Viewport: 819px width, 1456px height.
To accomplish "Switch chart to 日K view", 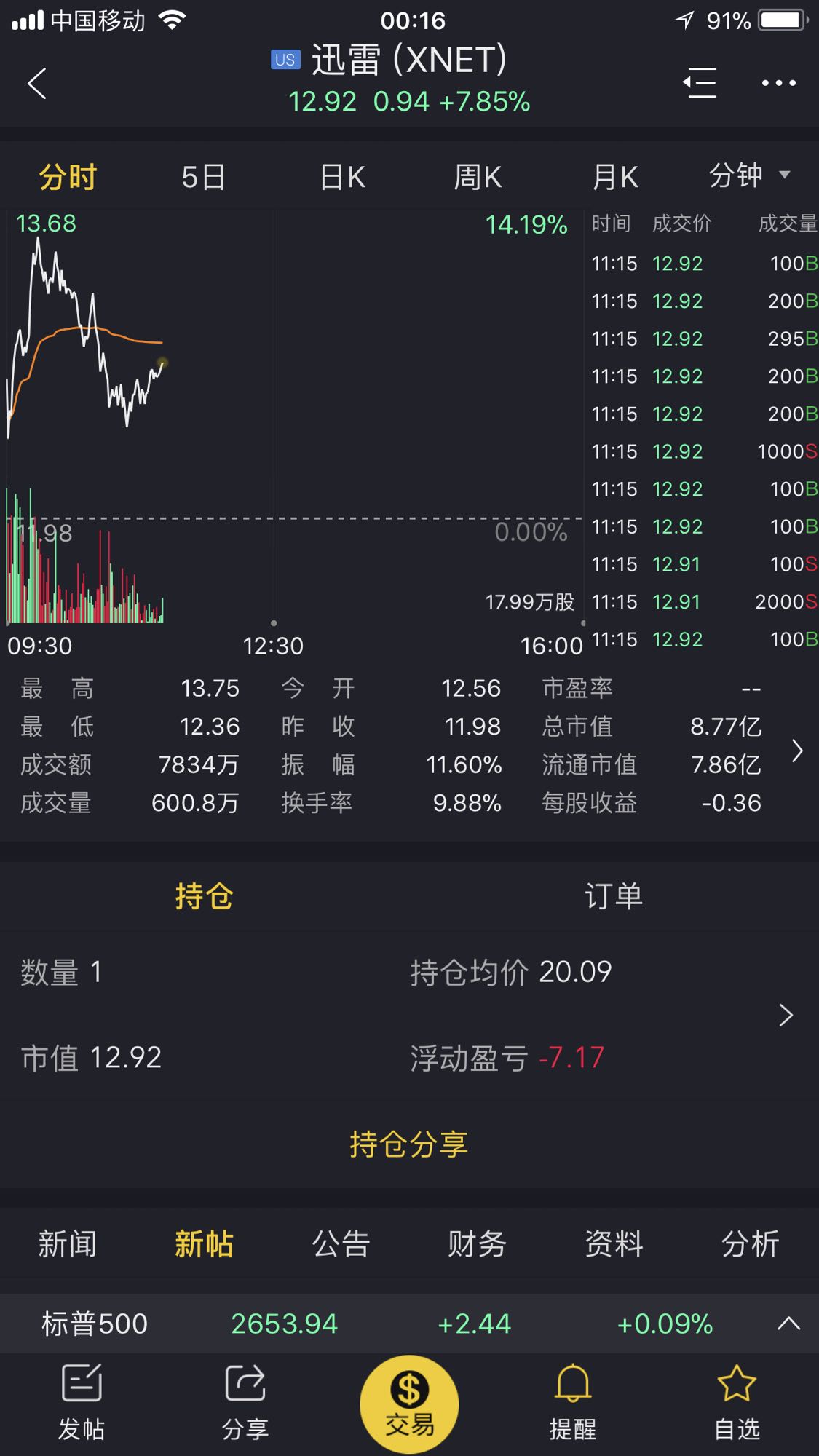I will (x=342, y=177).
